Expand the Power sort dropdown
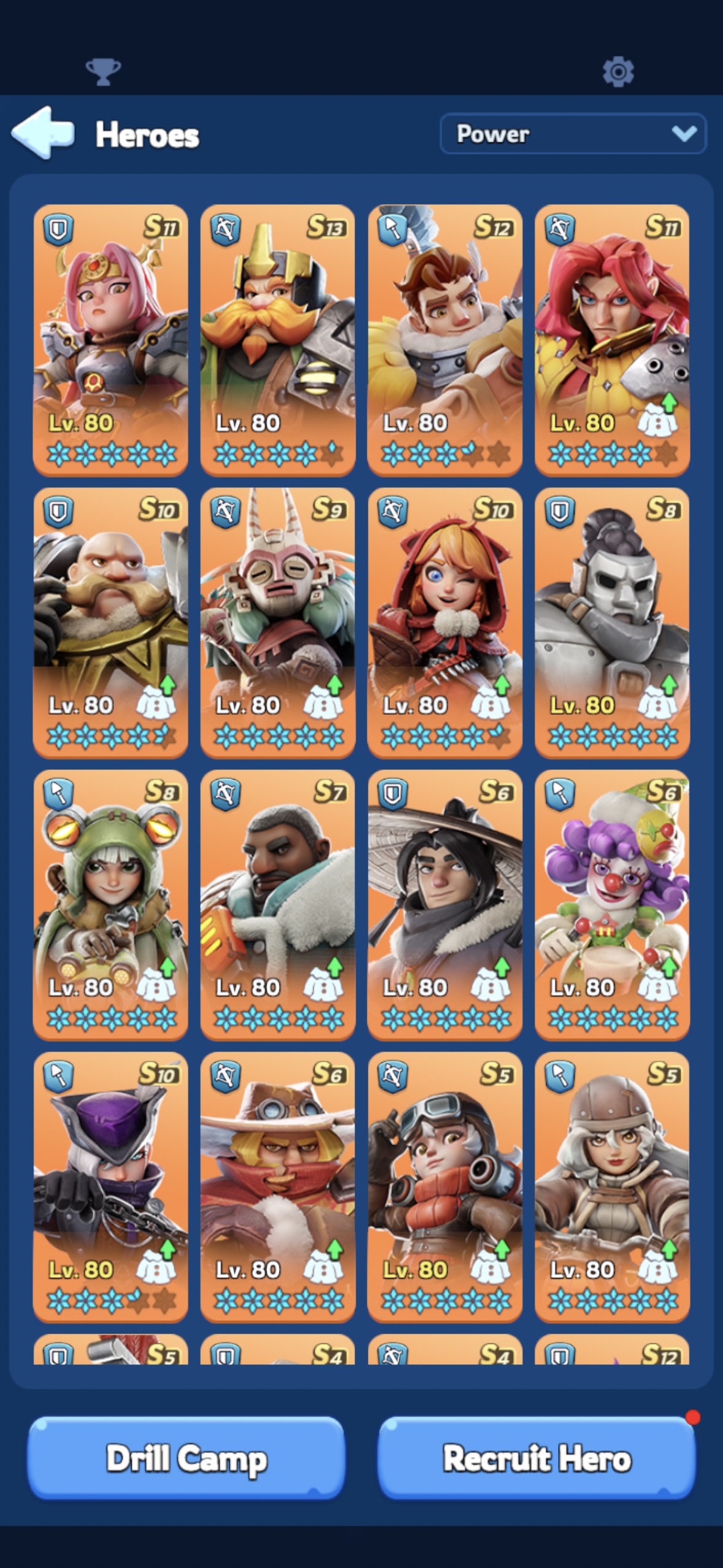The height and width of the screenshot is (1568, 723). point(573,134)
